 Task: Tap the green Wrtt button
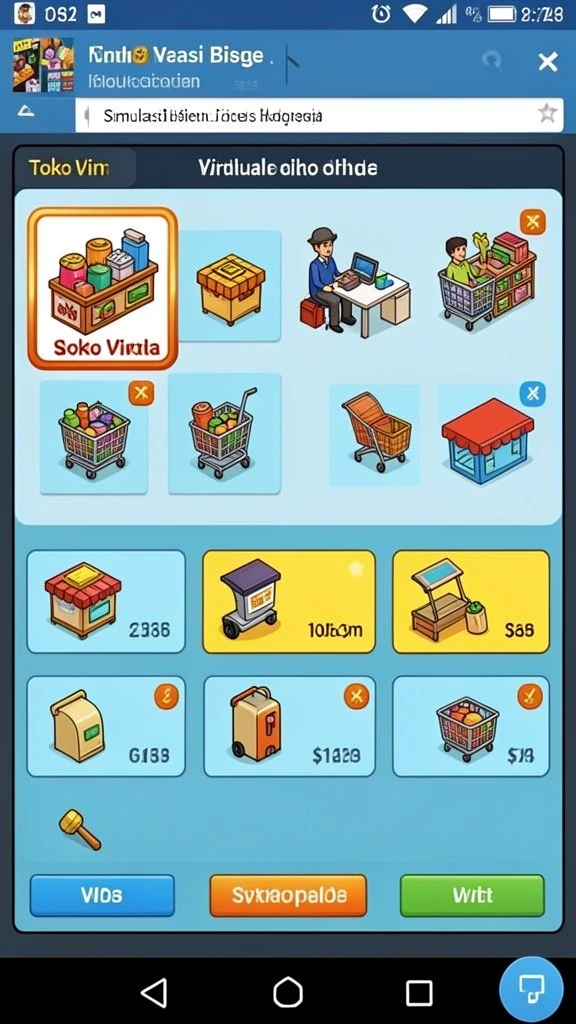click(472, 895)
